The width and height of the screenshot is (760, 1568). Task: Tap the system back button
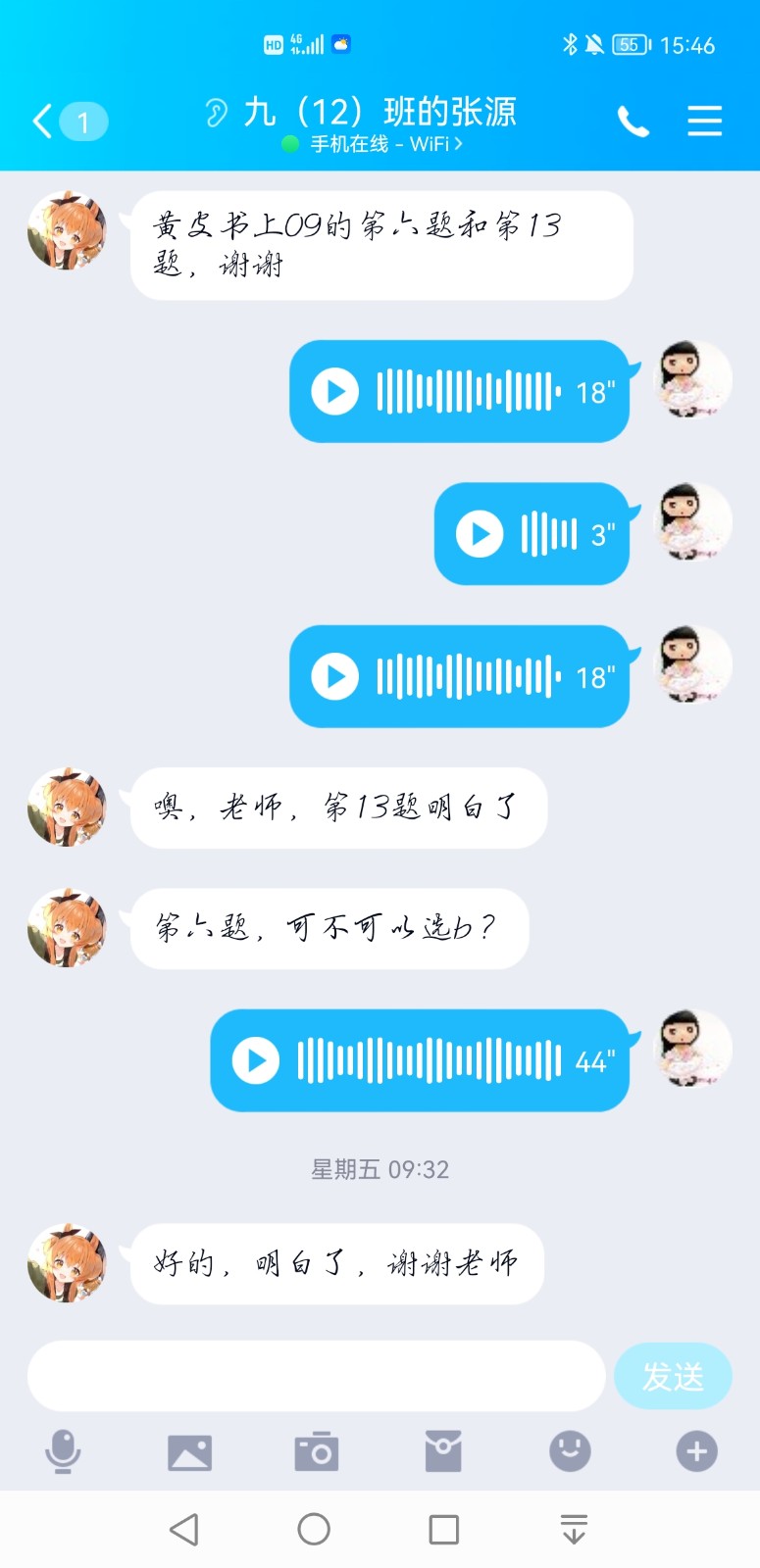tap(184, 1529)
